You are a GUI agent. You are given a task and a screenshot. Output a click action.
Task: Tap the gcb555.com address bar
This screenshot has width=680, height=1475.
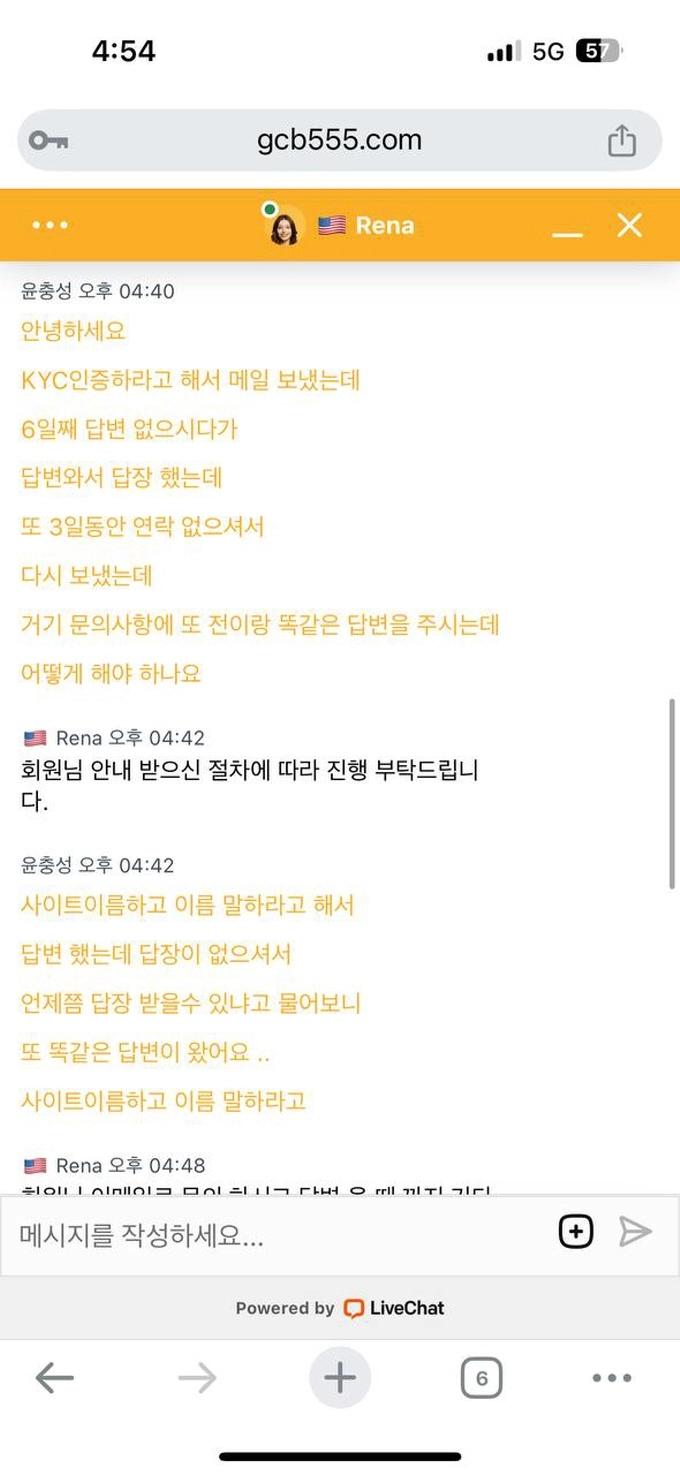[x=340, y=140]
